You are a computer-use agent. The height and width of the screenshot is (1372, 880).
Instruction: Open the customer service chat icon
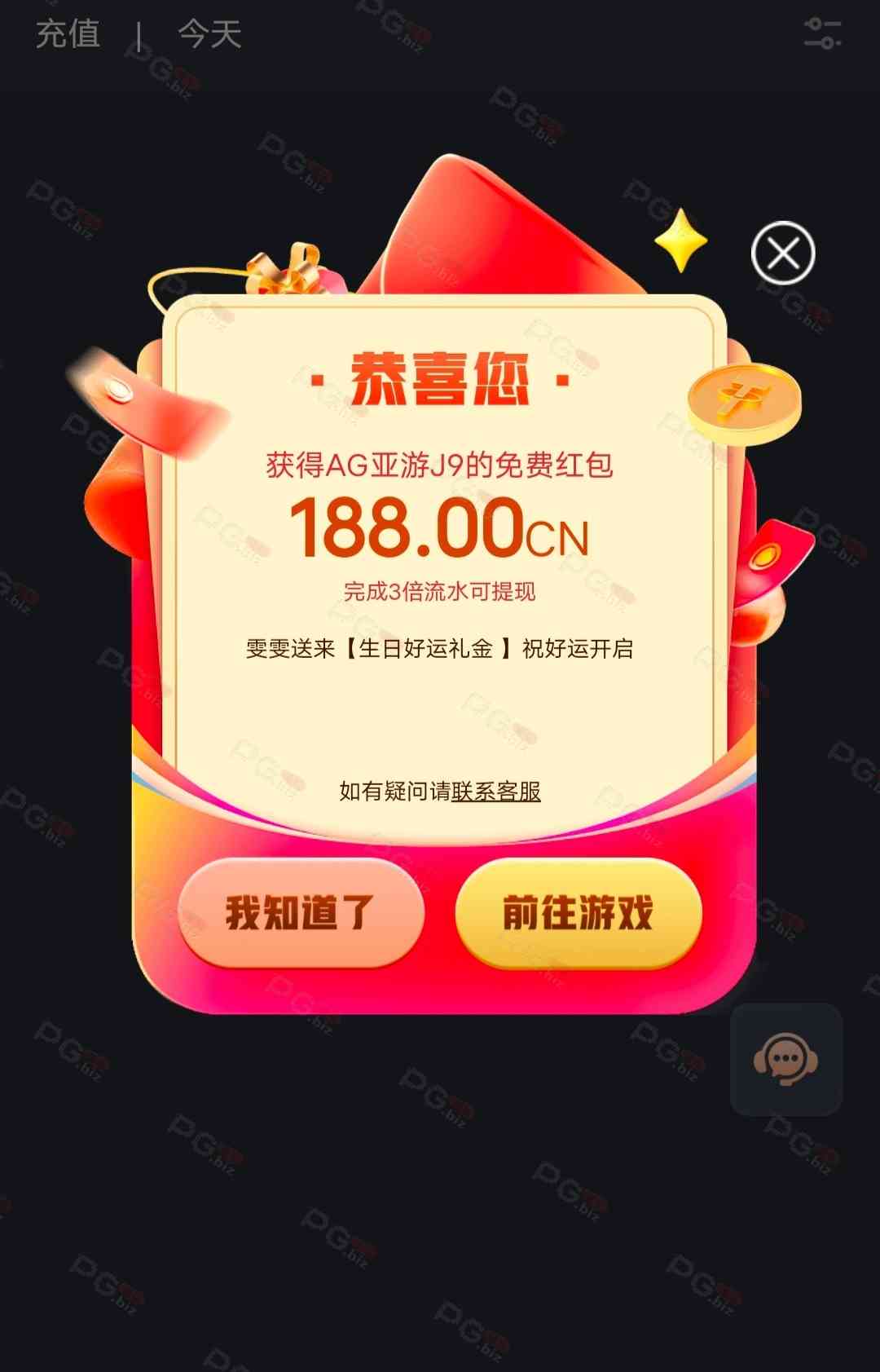tap(785, 1059)
